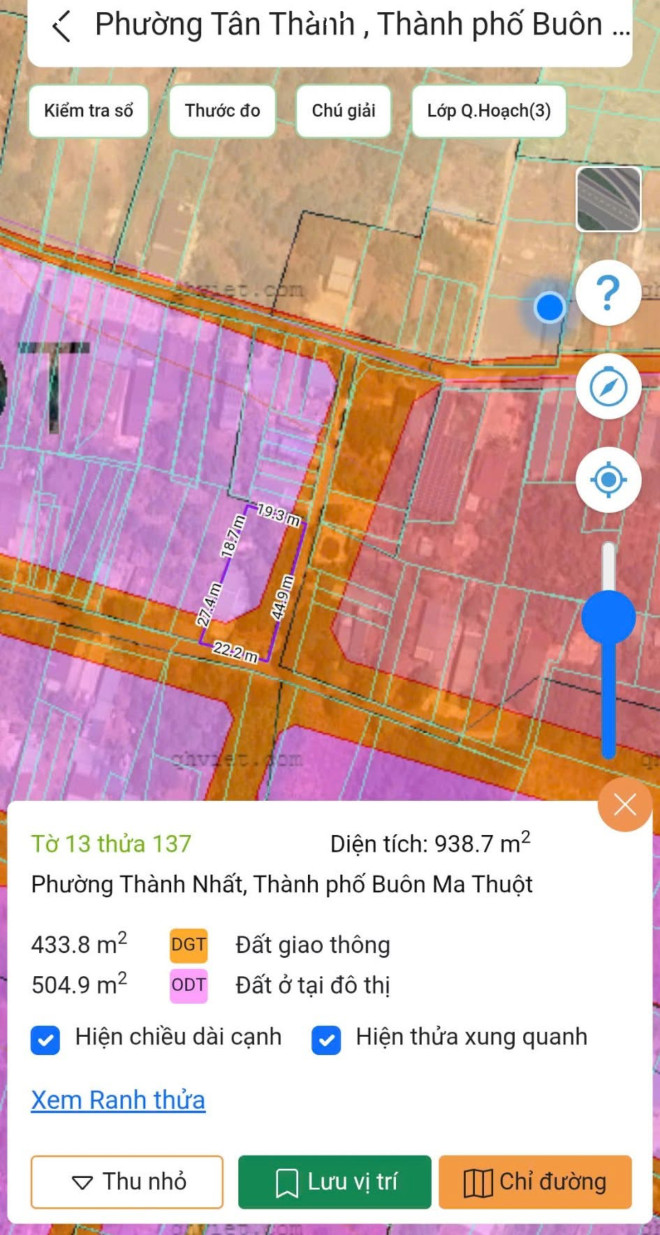This screenshot has height=1235, width=660.
Task: Tap the blue layer opacity slider
Action: coord(608,616)
